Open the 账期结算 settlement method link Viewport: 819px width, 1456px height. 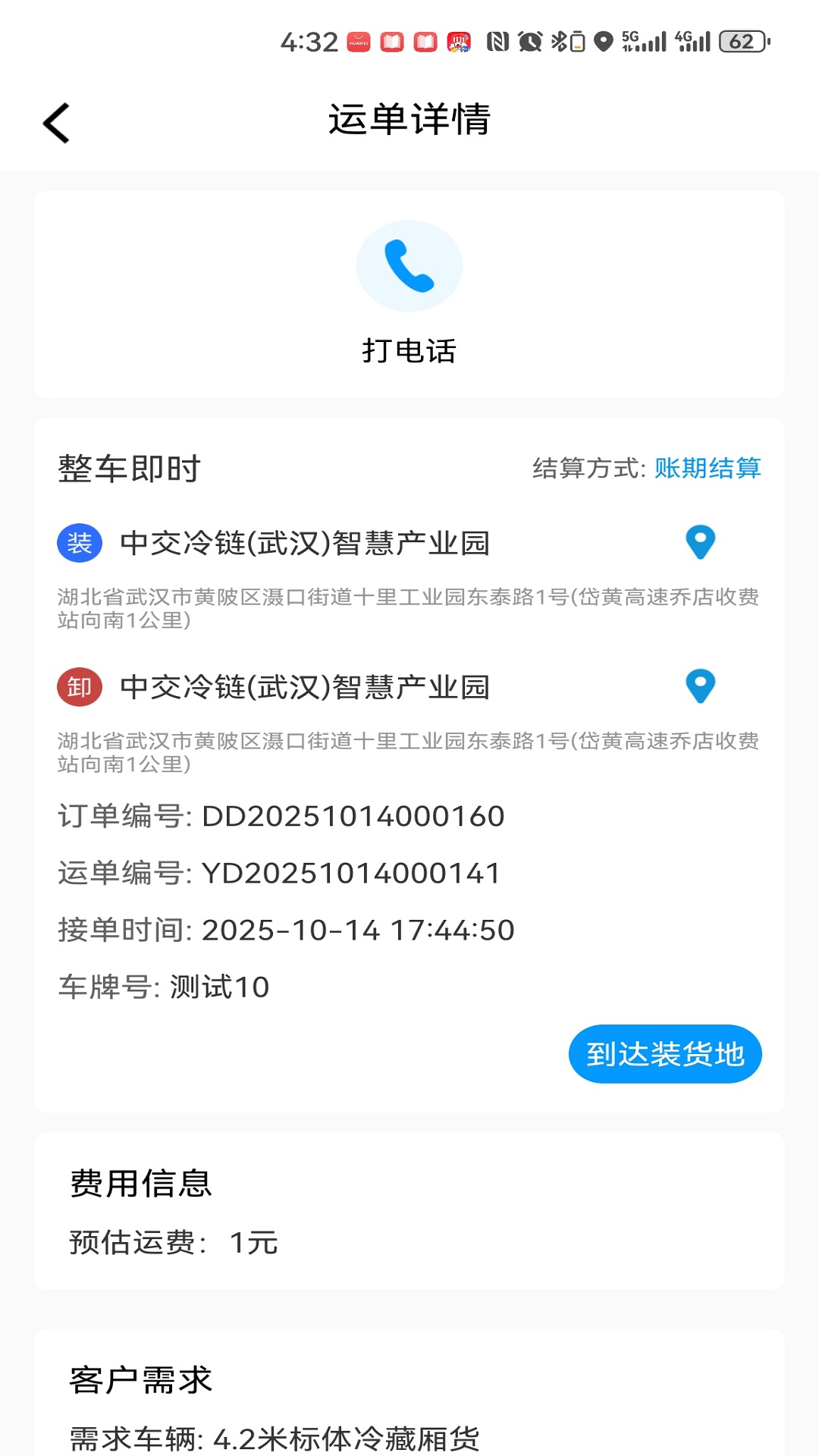pos(708,469)
